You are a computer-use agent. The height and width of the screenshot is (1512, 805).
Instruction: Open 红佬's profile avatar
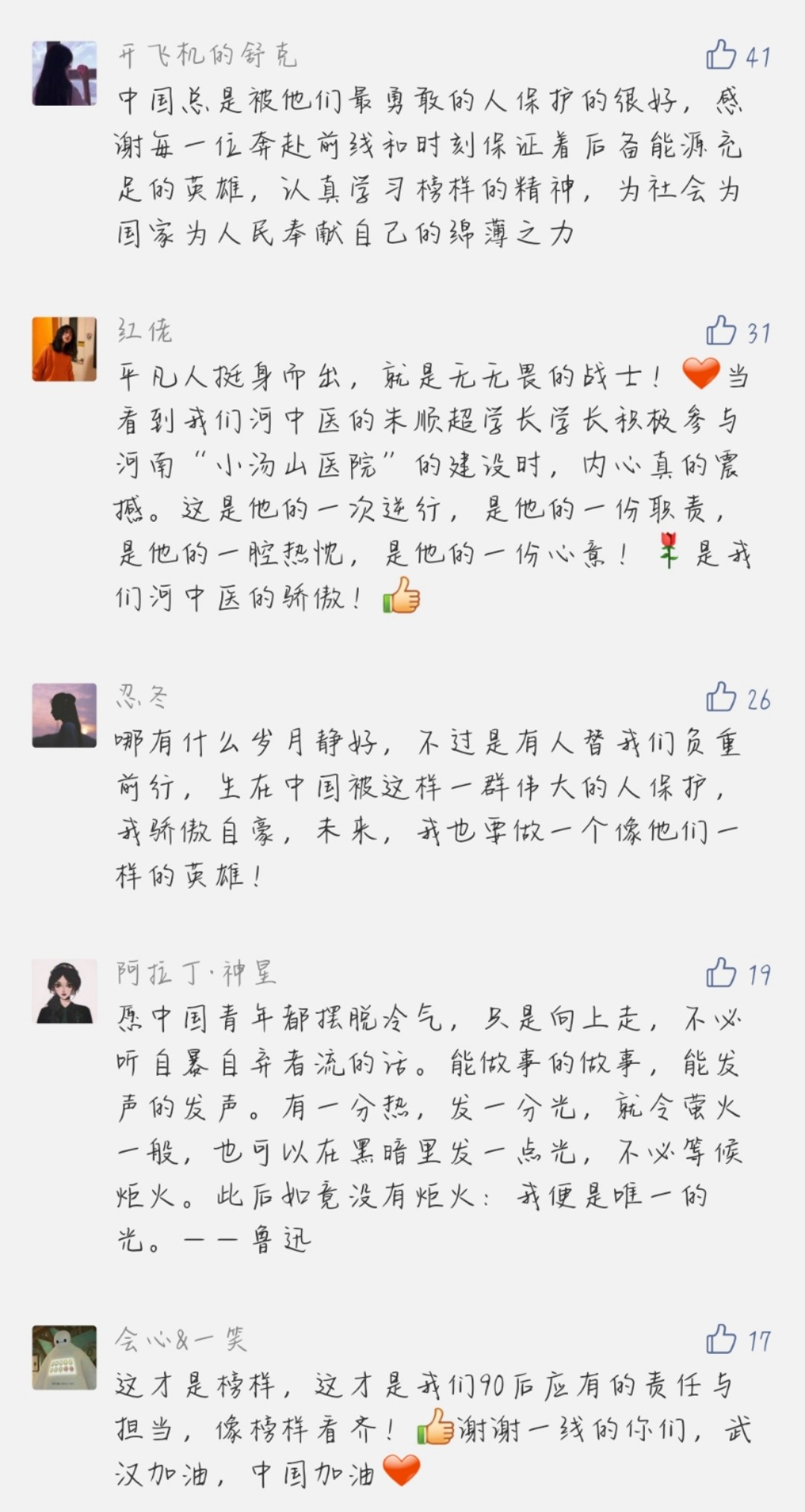pyautogui.click(x=64, y=349)
